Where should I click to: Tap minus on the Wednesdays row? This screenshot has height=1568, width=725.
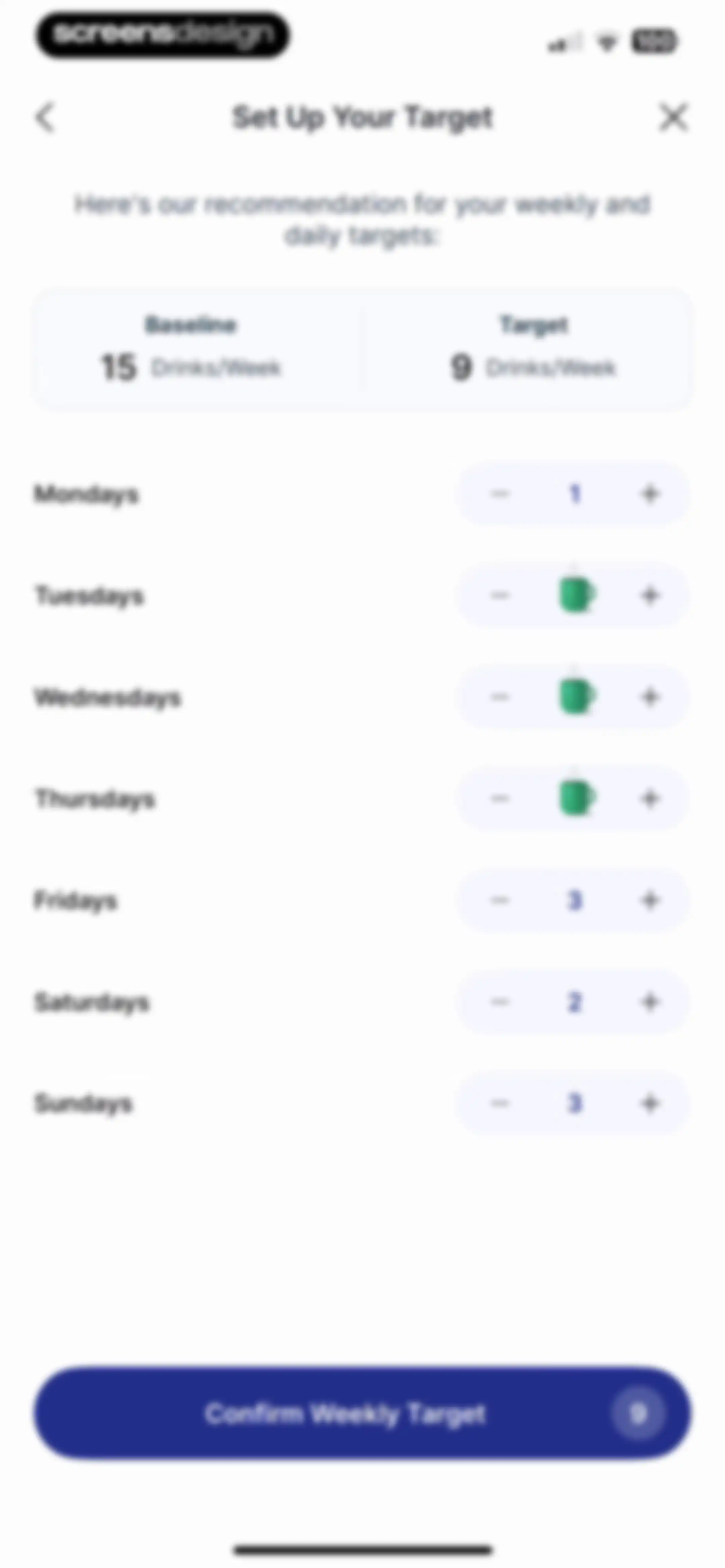point(500,697)
